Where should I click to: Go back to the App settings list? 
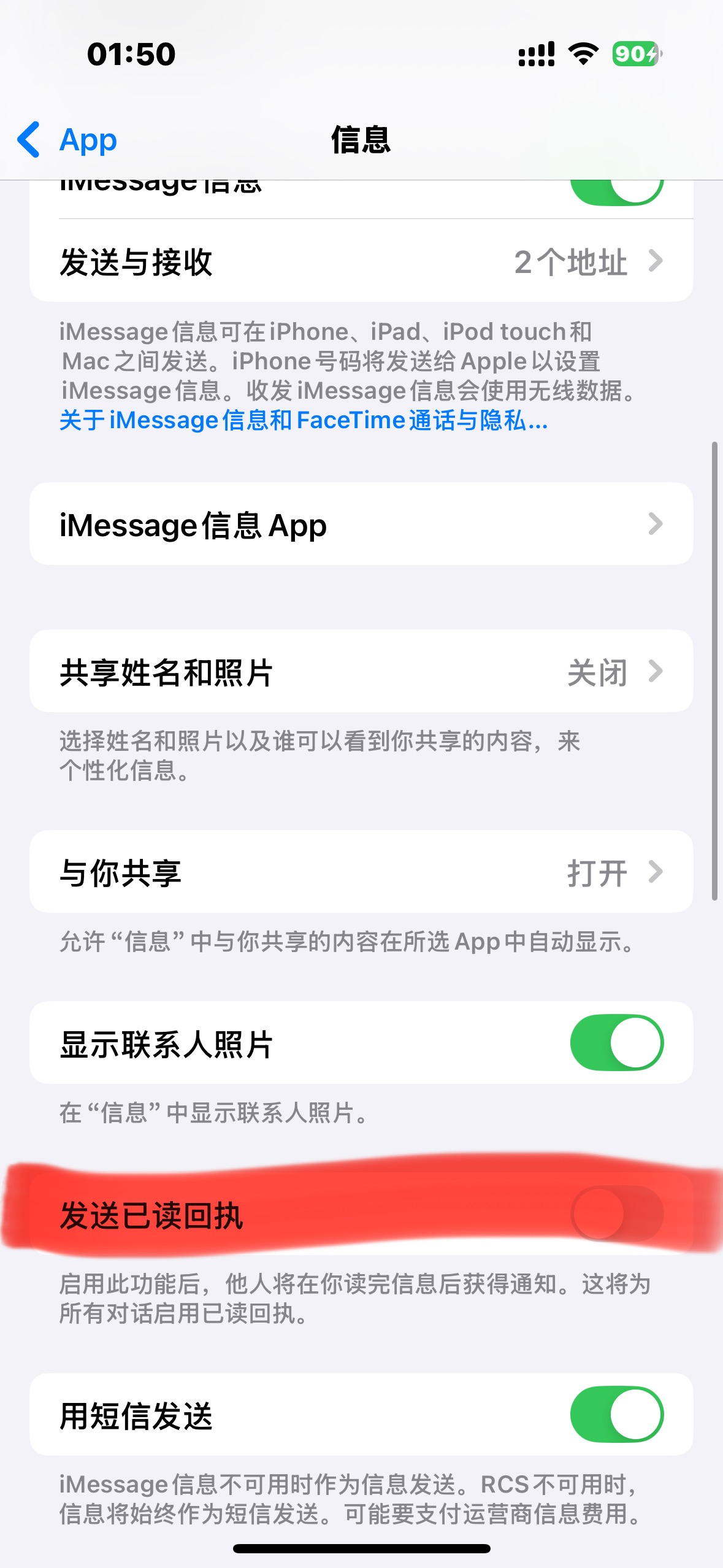pos(67,140)
